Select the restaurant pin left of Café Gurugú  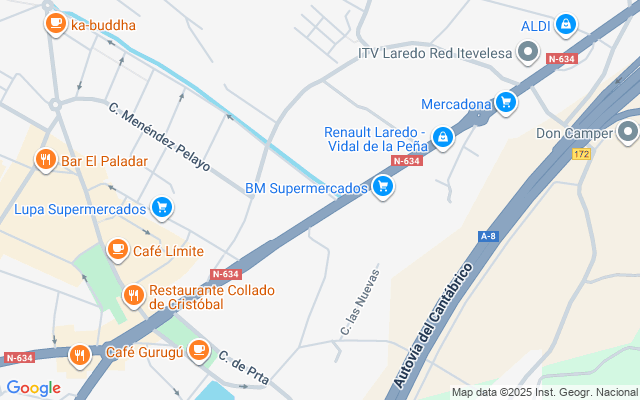click(x=79, y=354)
